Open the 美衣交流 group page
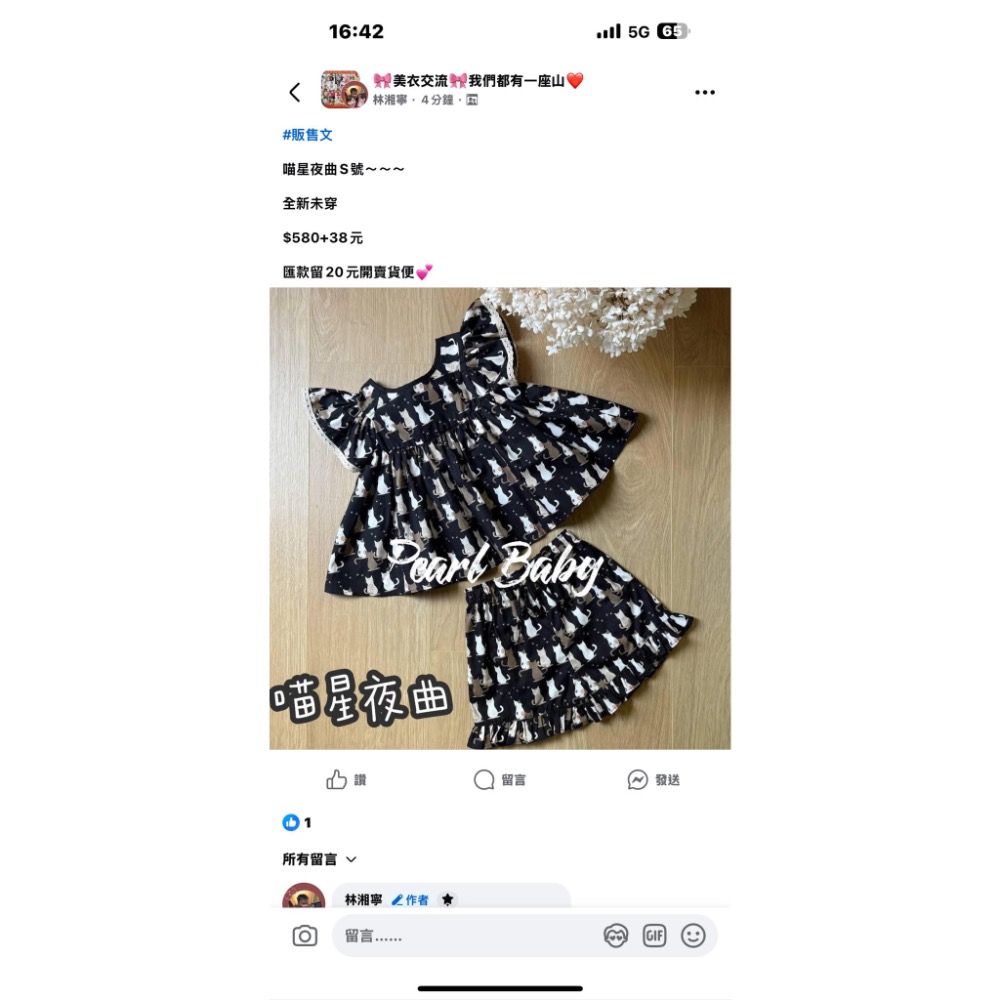This screenshot has height=1000, width=1000. pos(477,81)
